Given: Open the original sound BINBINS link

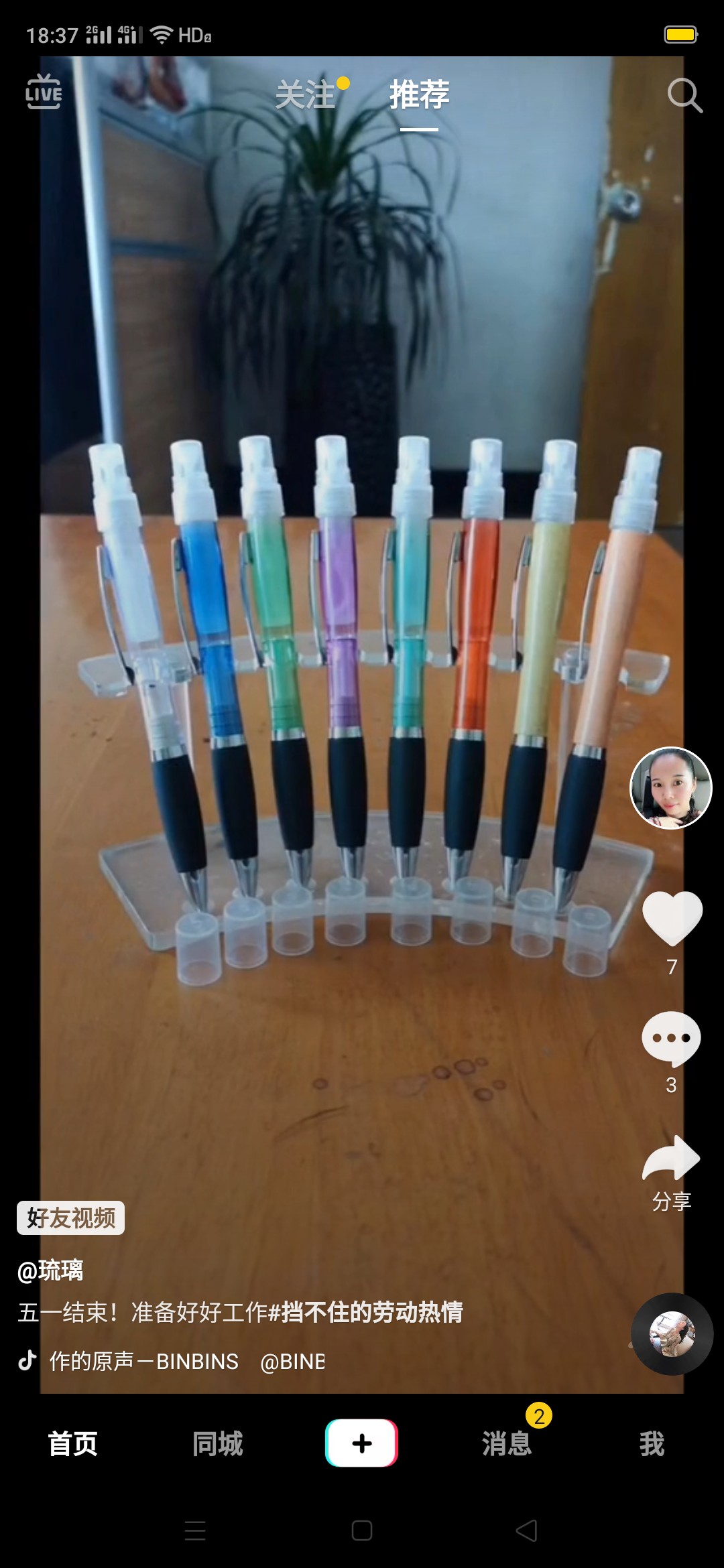Looking at the screenshot, I should (144, 1361).
